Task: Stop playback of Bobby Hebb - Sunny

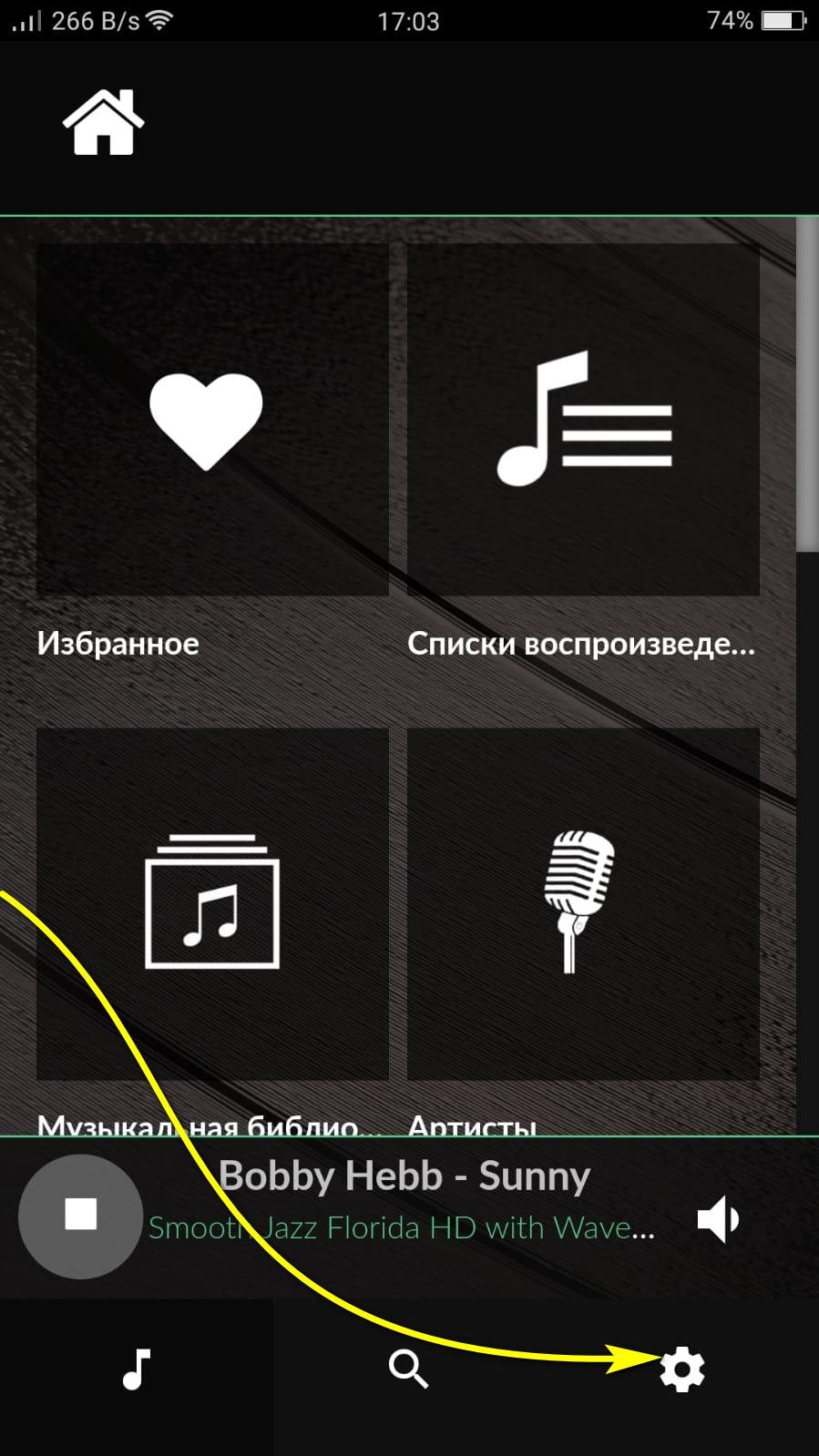Action: click(x=80, y=1215)
